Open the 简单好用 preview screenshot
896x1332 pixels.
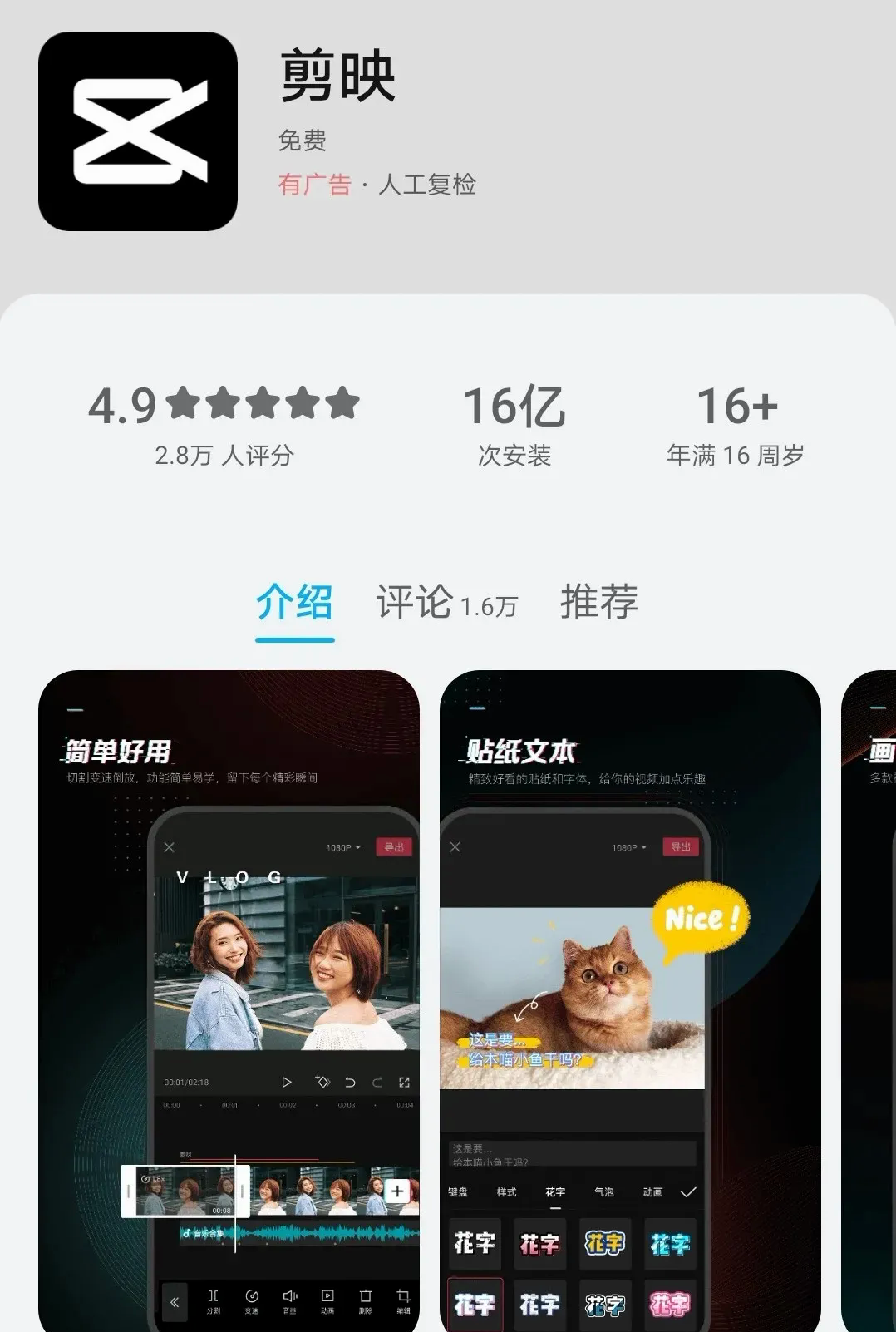click(x=229, y=998)
